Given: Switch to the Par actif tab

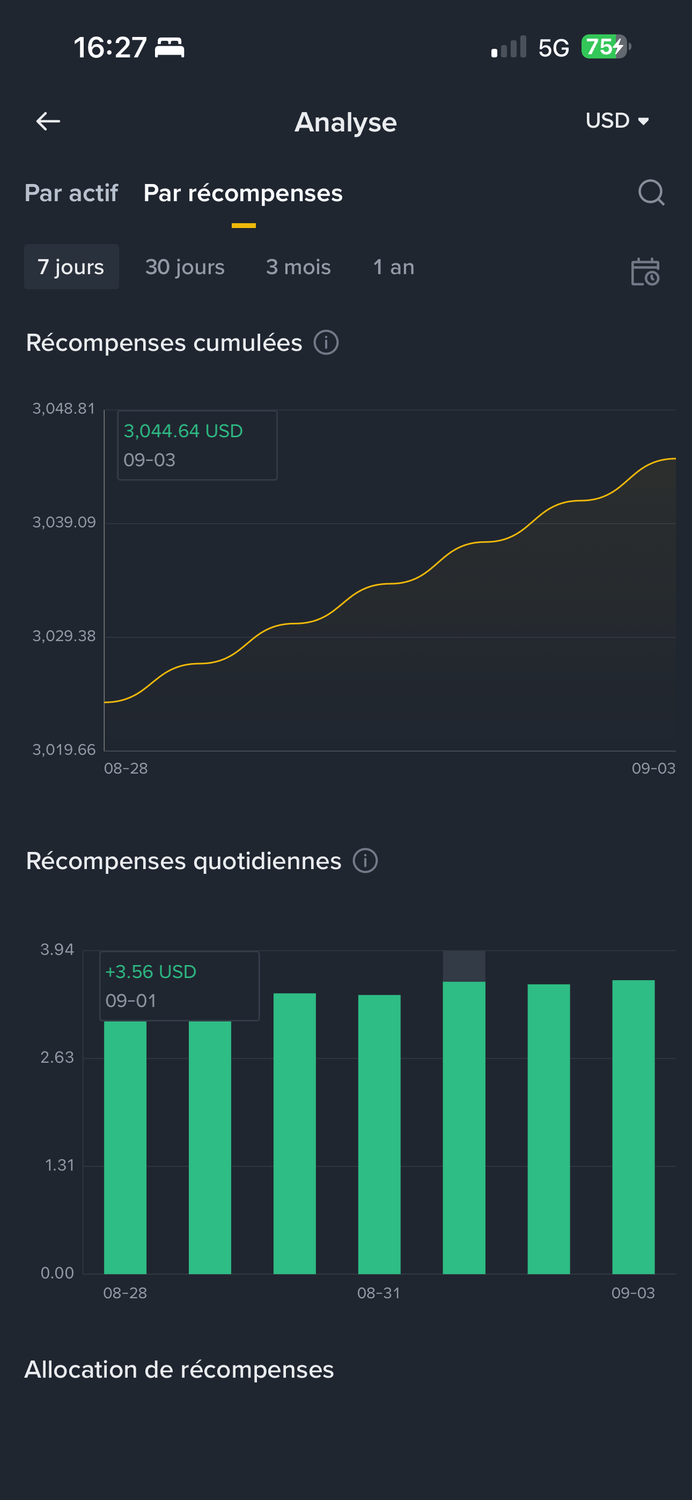Looking at the screenshot, I should [71, 193].
